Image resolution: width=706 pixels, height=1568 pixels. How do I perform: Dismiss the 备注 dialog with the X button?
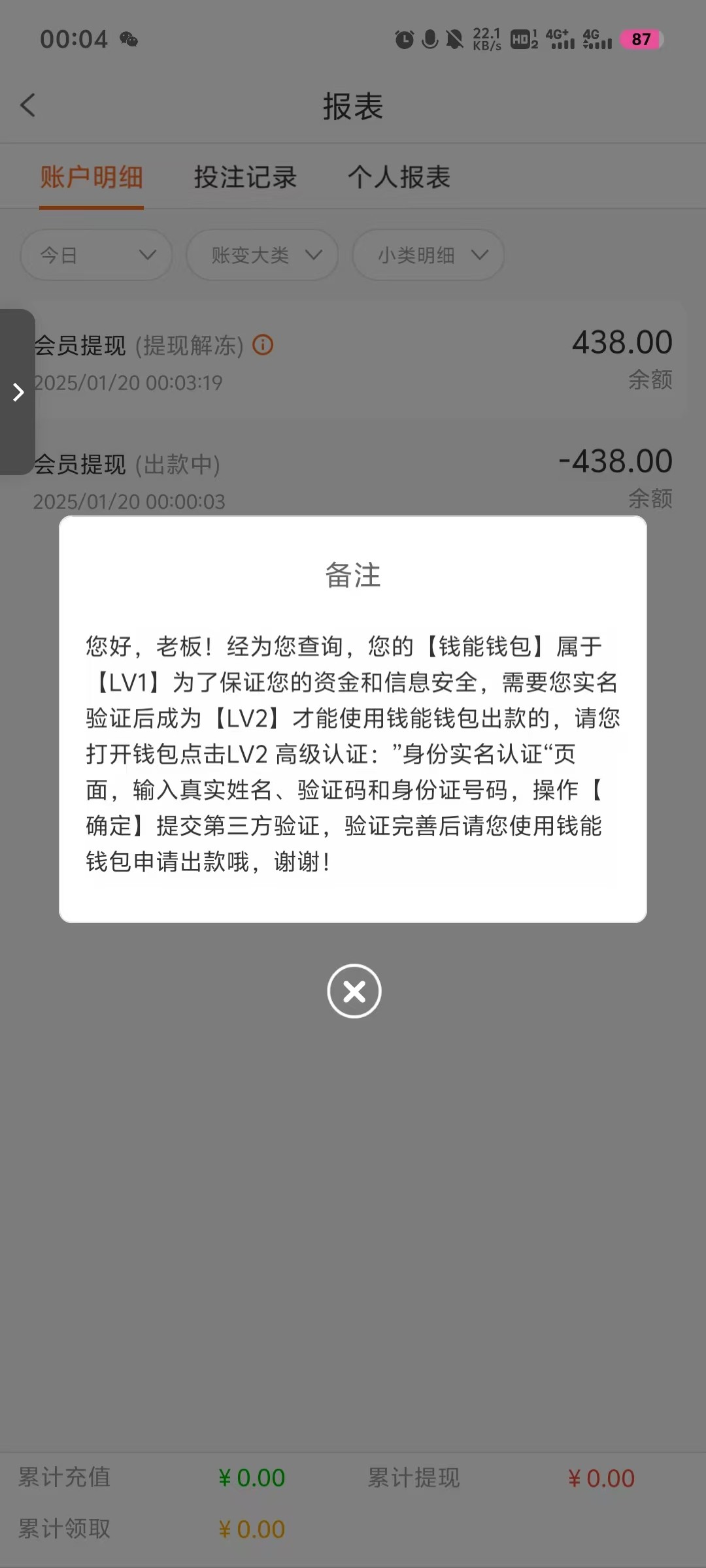354,991
